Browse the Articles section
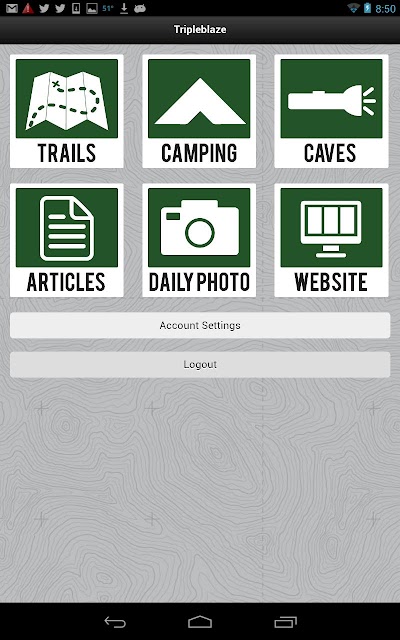This screenshot has height=640, width=400. coord(67,240)
